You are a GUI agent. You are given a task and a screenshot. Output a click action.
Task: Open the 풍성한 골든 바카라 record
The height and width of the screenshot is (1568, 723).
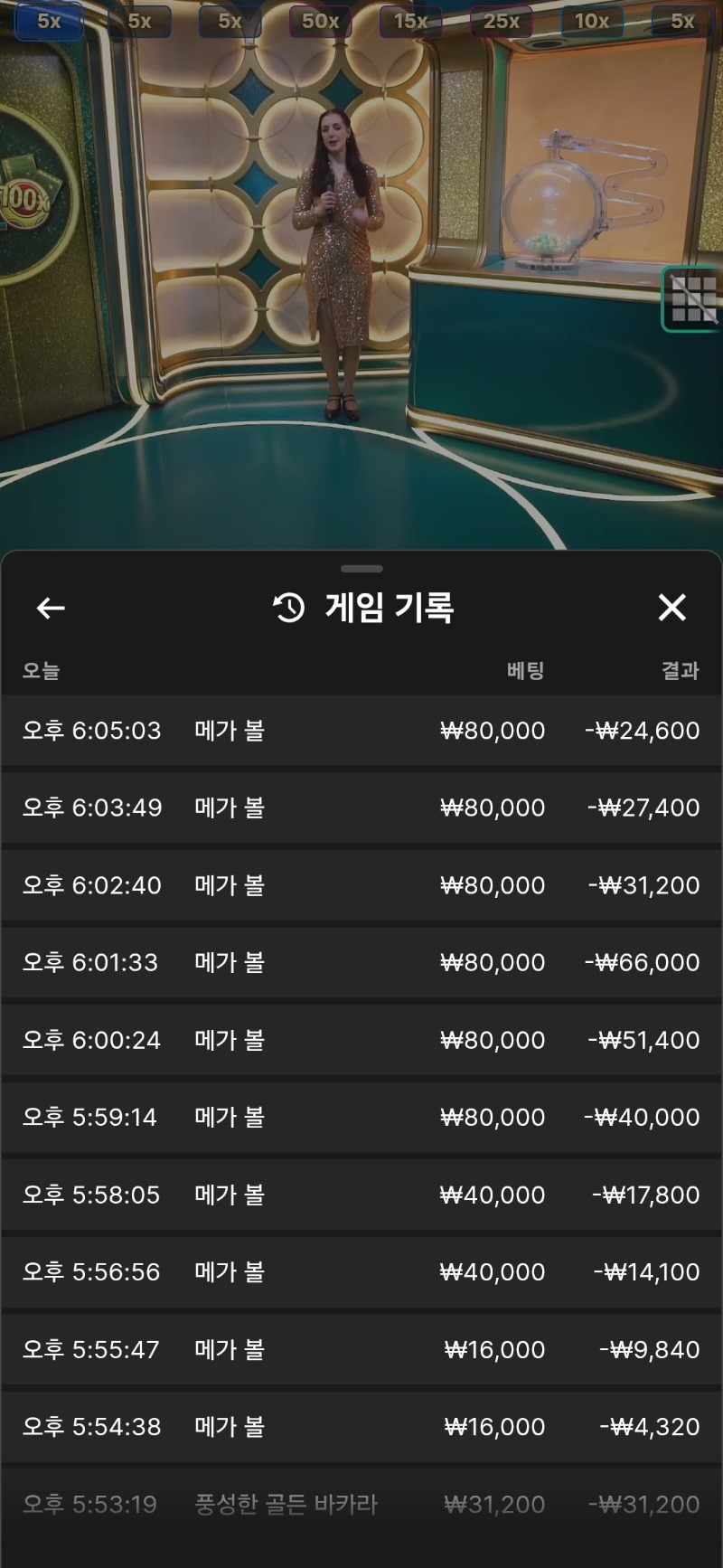pyautogui.click(x=361, y=1505)
